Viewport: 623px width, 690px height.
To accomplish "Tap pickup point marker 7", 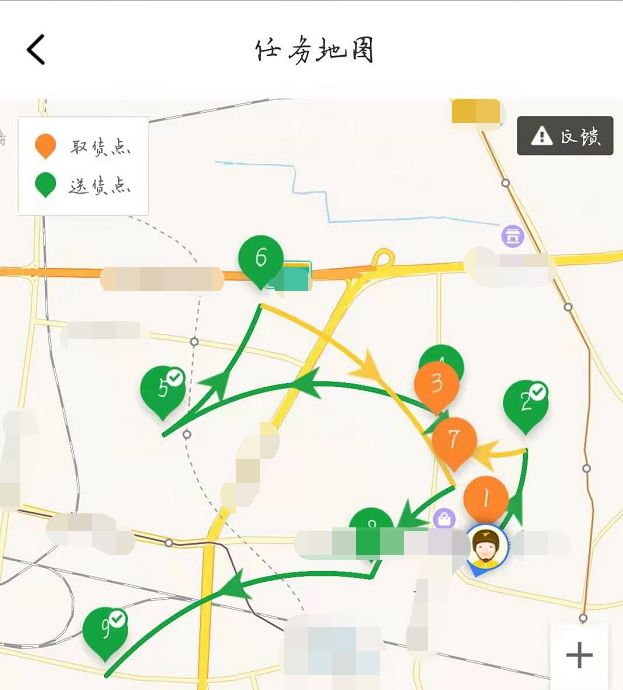I will coord(454,440).
